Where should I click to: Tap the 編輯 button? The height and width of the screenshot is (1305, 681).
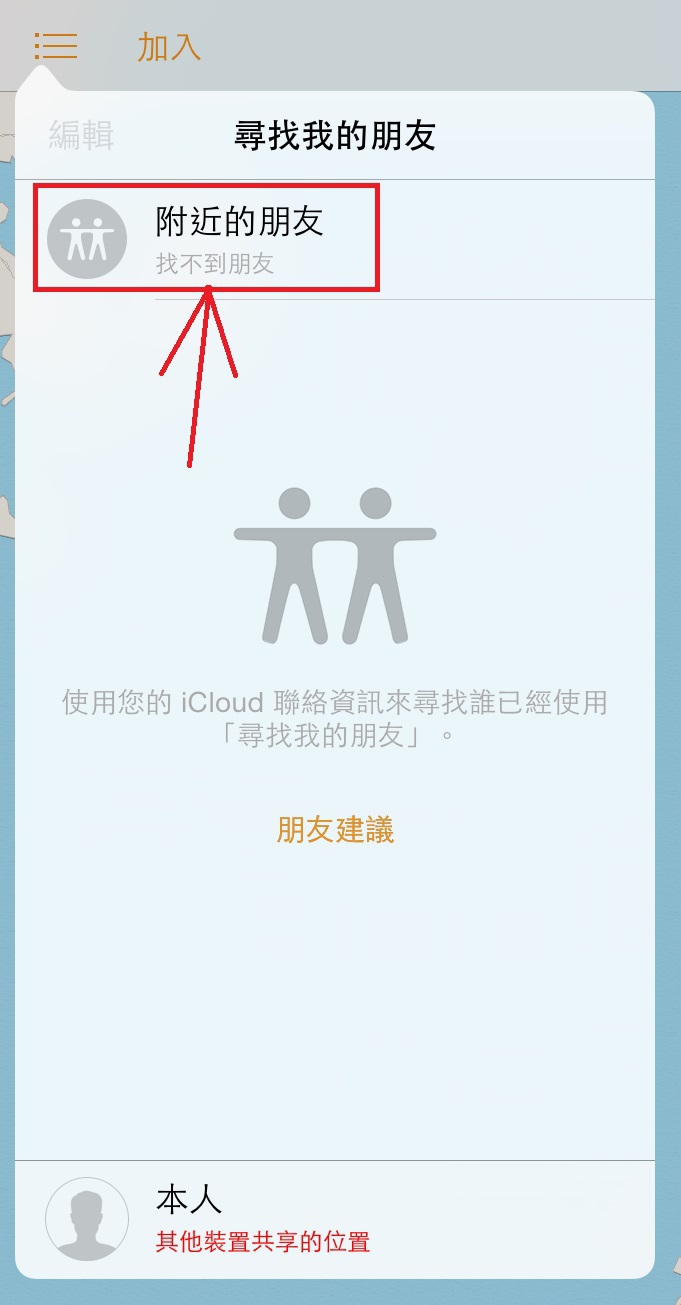(81, 135)
